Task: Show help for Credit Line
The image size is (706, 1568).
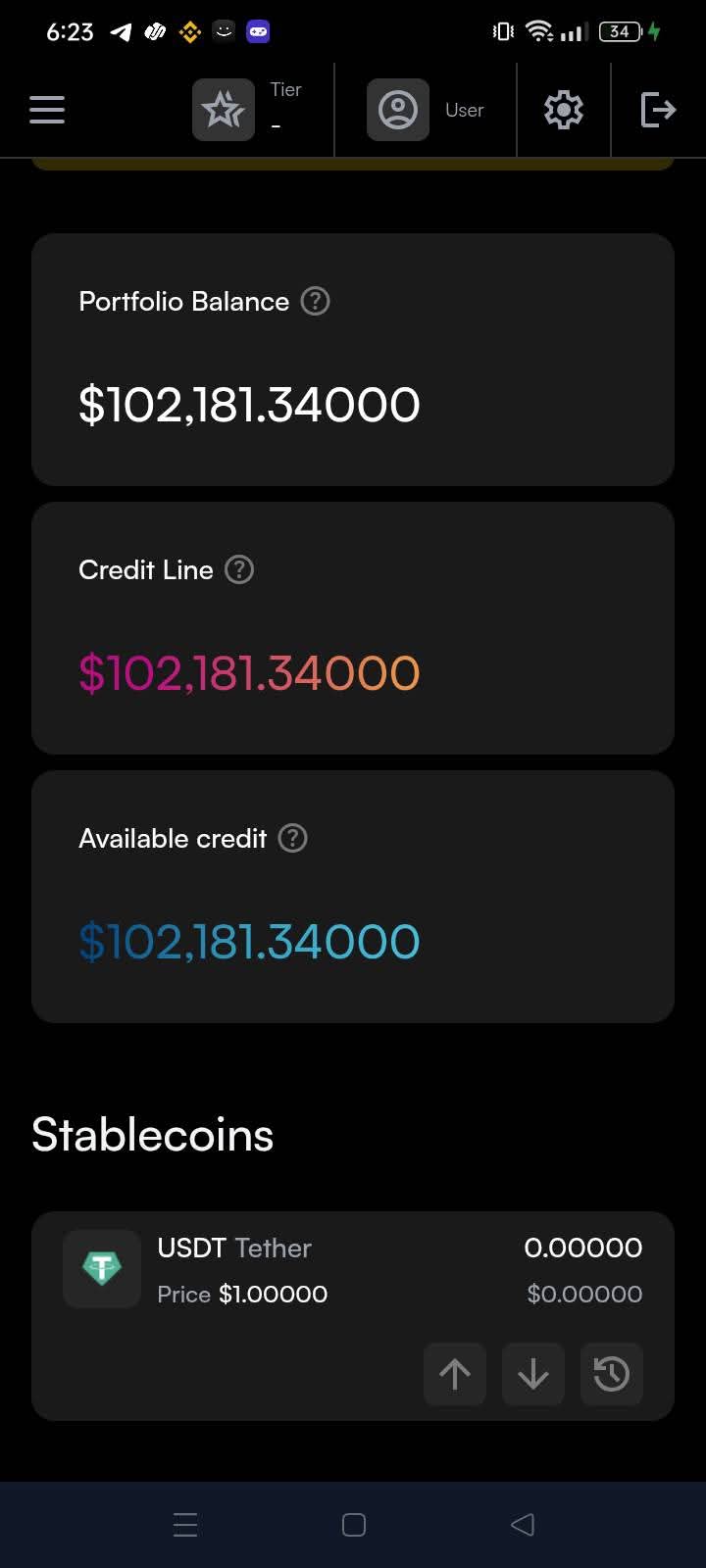Action: pos(239,569)
